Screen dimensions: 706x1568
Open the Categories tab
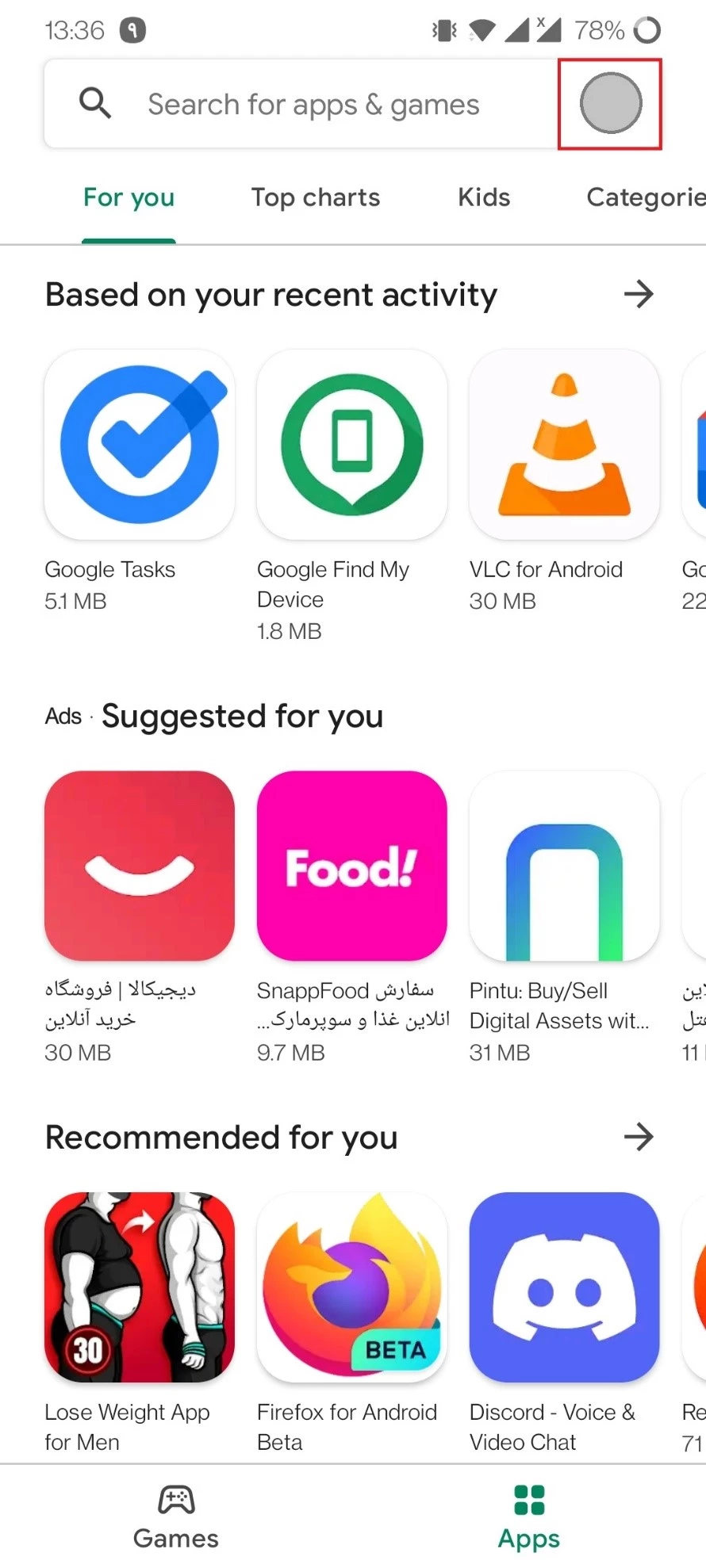pos(646,197)
